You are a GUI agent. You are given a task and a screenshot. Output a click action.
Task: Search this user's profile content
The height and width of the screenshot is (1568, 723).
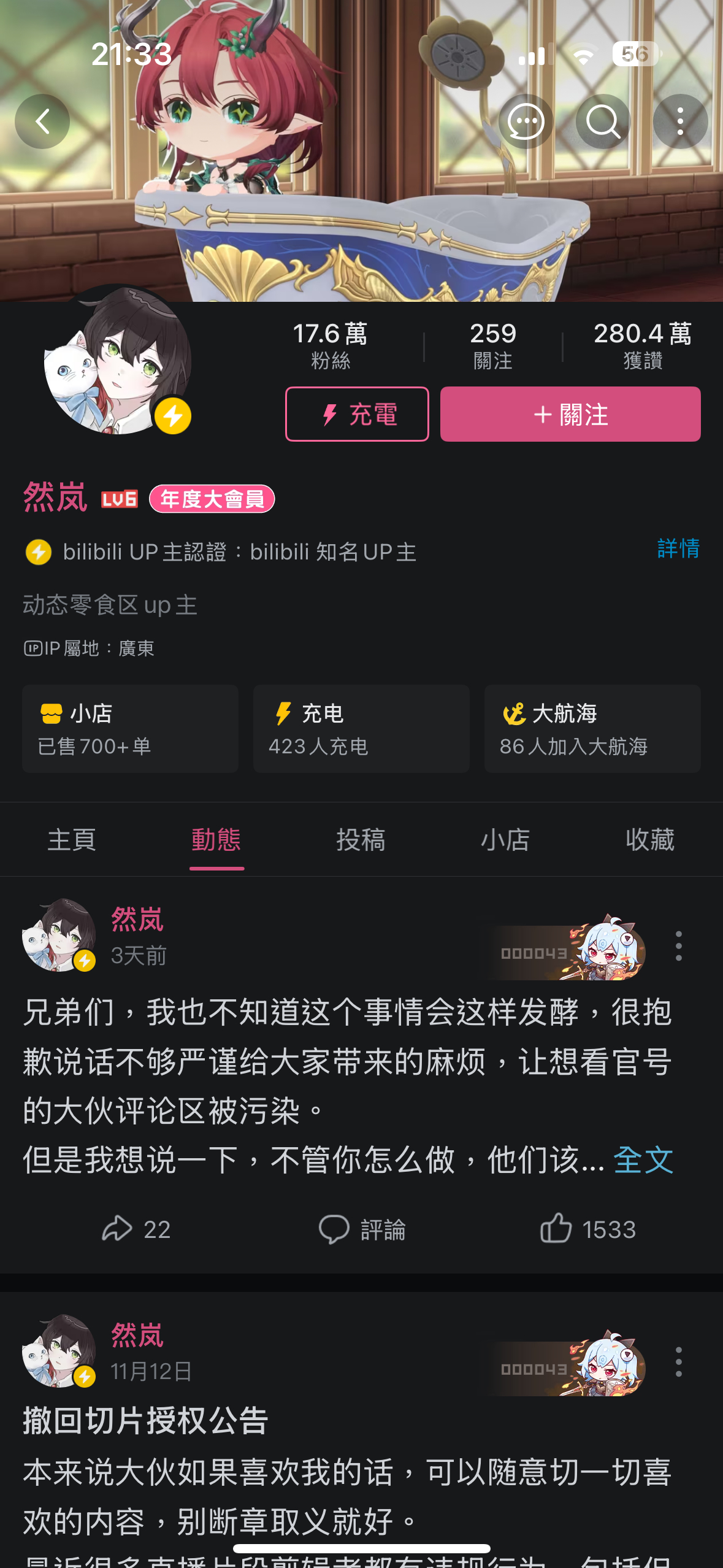coord(603,121)
